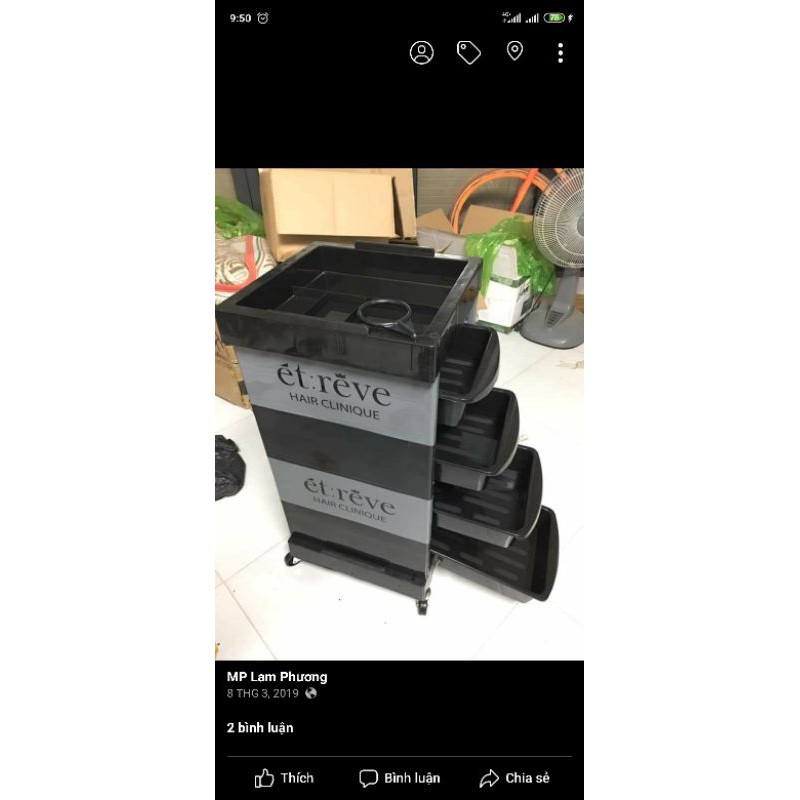This screenshot has width=800, height=800.
Task: Like this photo with Thích
Action: tap(284, 778)
